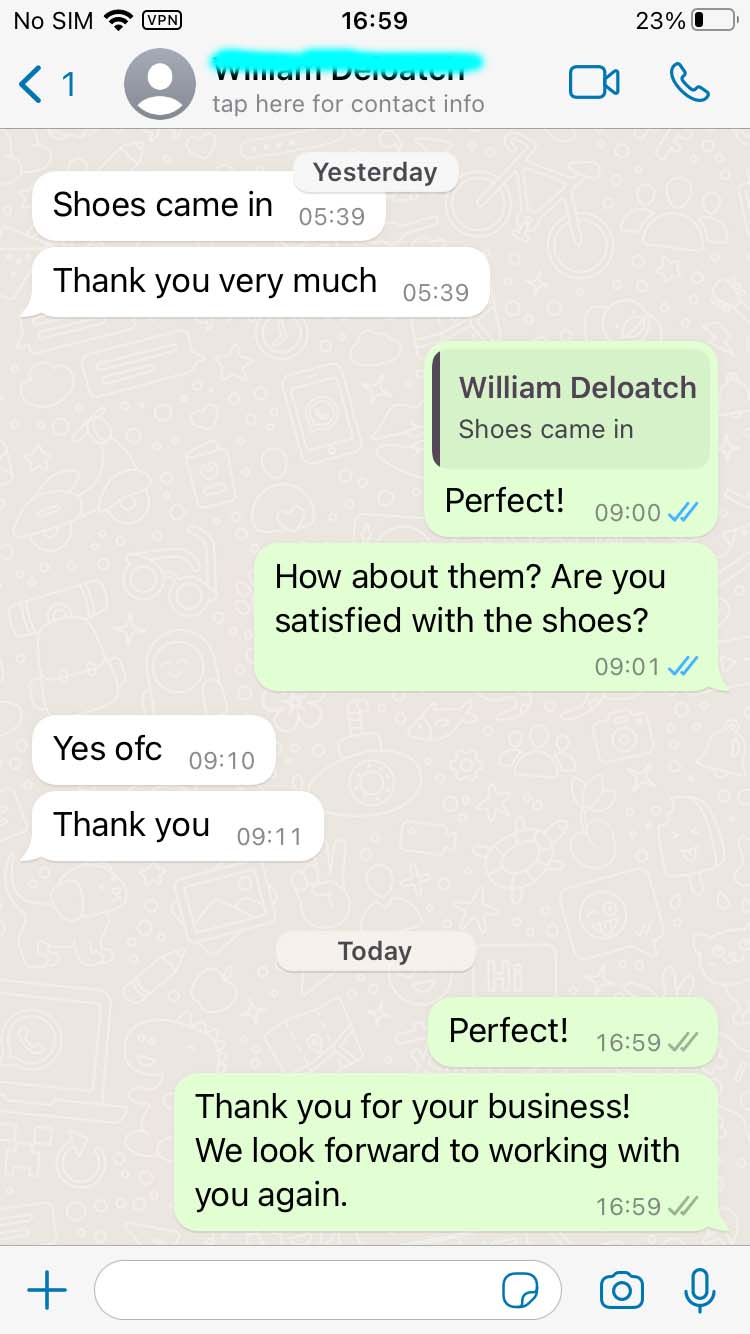The image size is (750, 1334).
Task: Tap the contact's profile picture
Action: 160,84
